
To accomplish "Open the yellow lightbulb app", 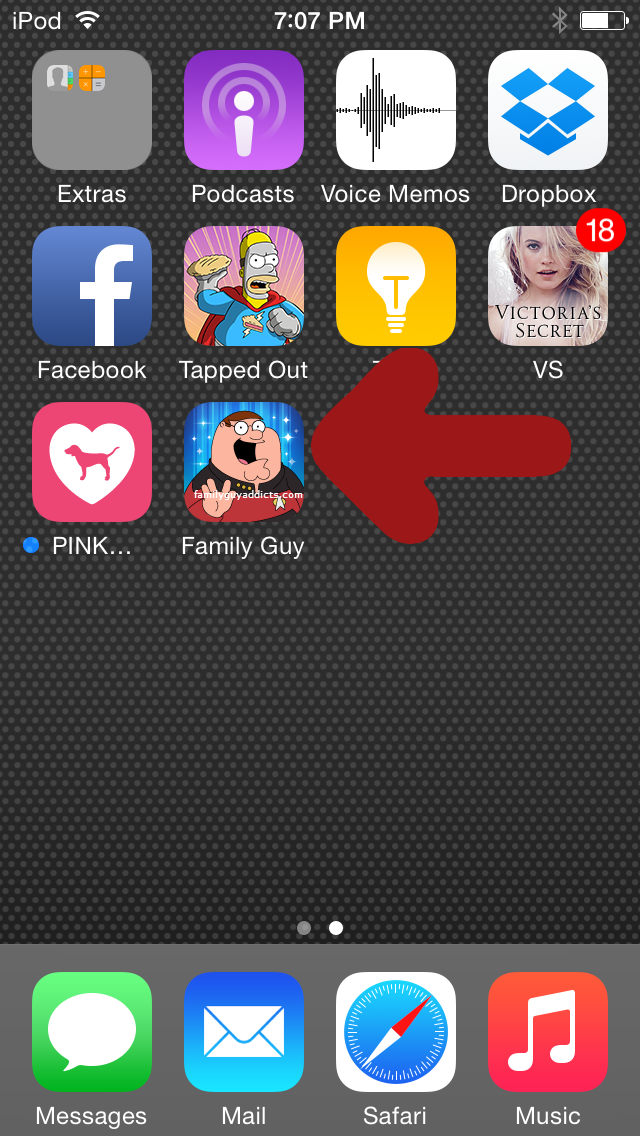I will click(396, 286).
